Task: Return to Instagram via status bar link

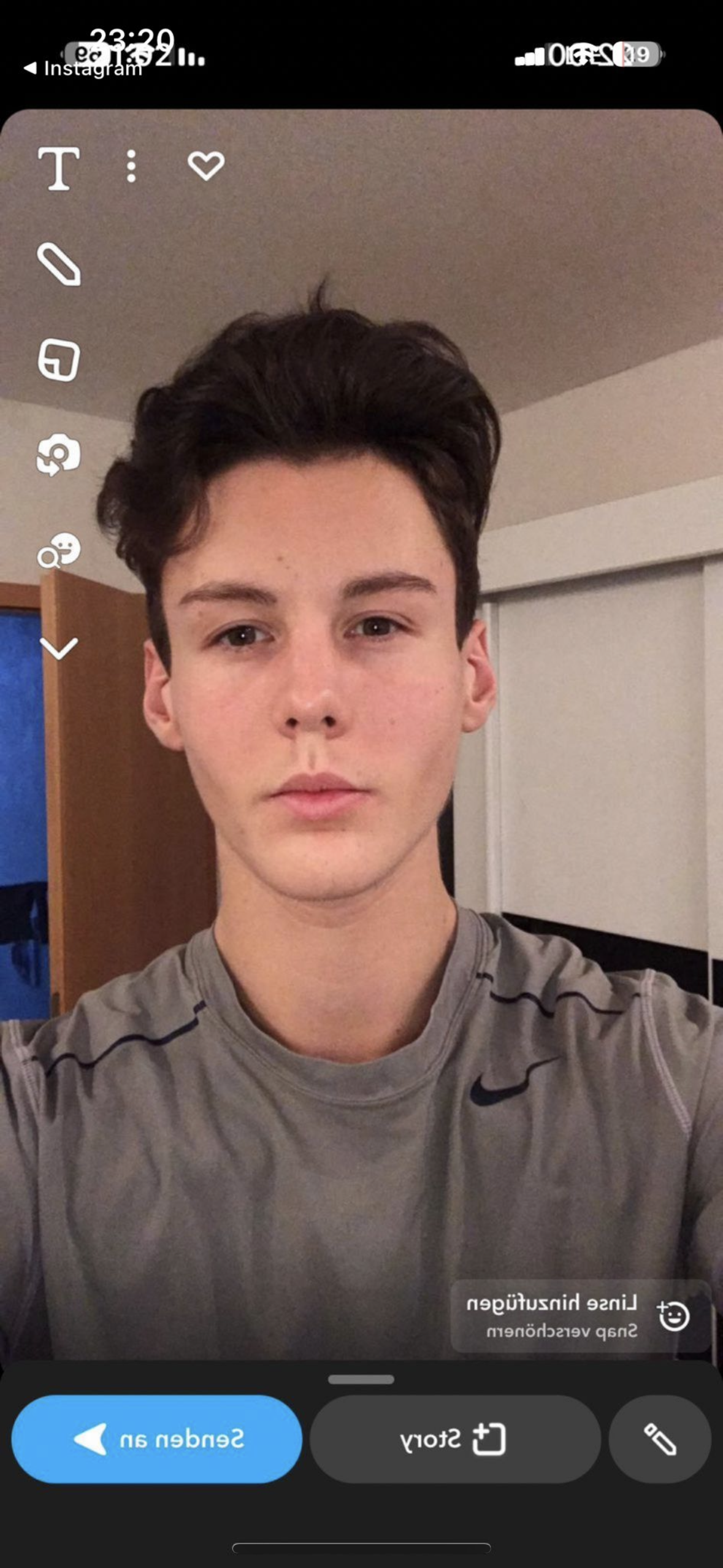Action: click(83, 69)
